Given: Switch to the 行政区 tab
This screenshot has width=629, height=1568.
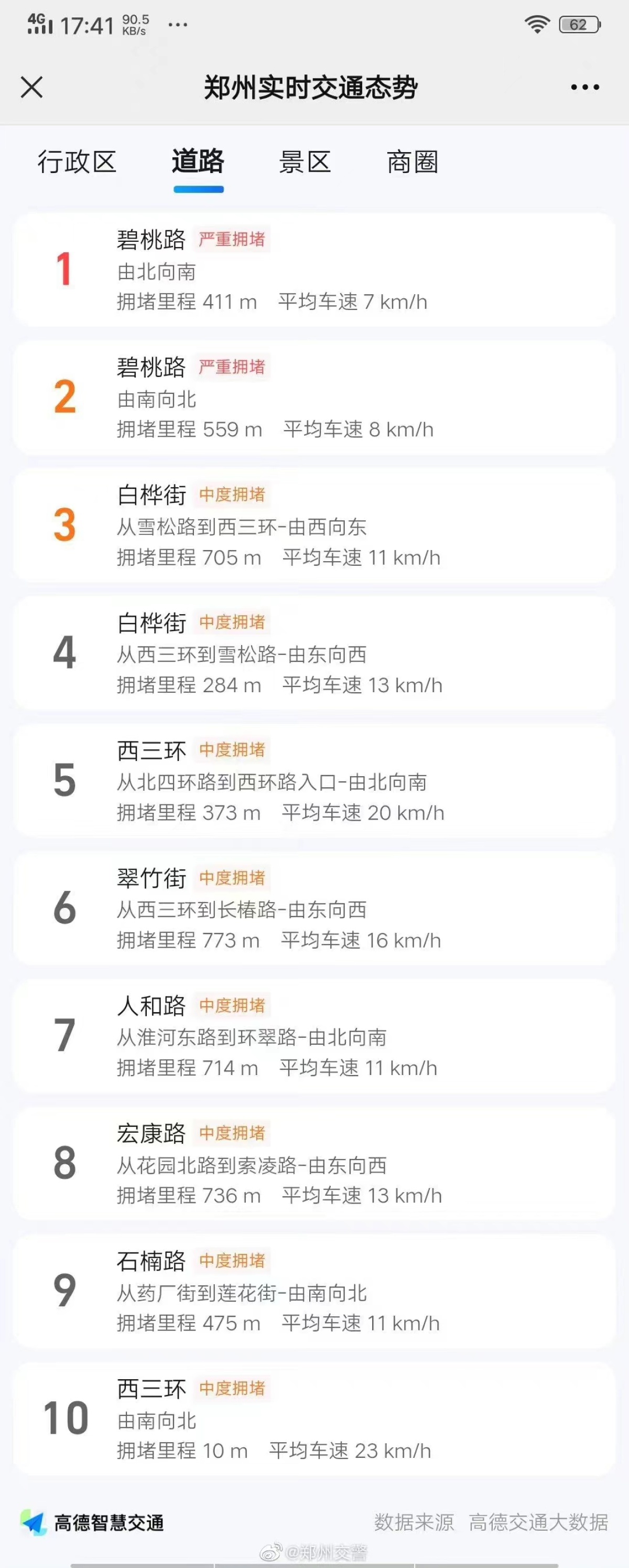Looking at the screenshot, I should (77, 163).
